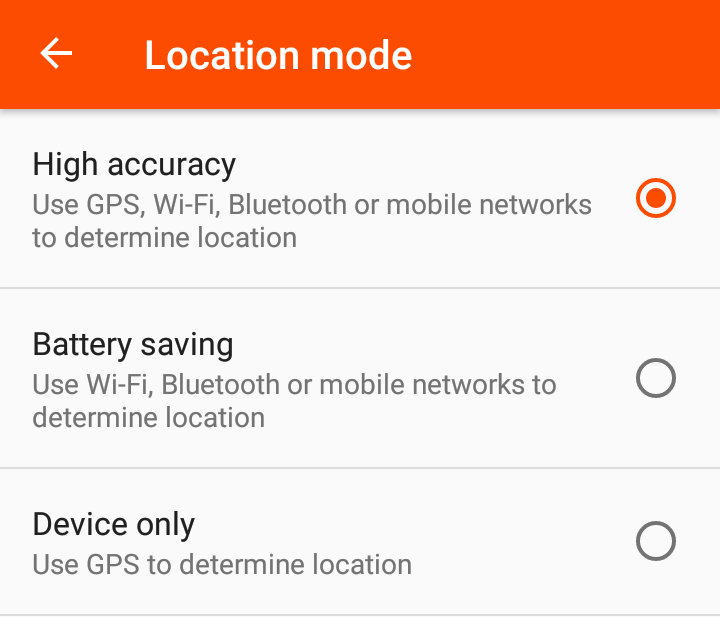Image resolution: width=720 pixels, height=617 pixels.
Task: Go back from Location mode
Action: click(x=56, y=54)
